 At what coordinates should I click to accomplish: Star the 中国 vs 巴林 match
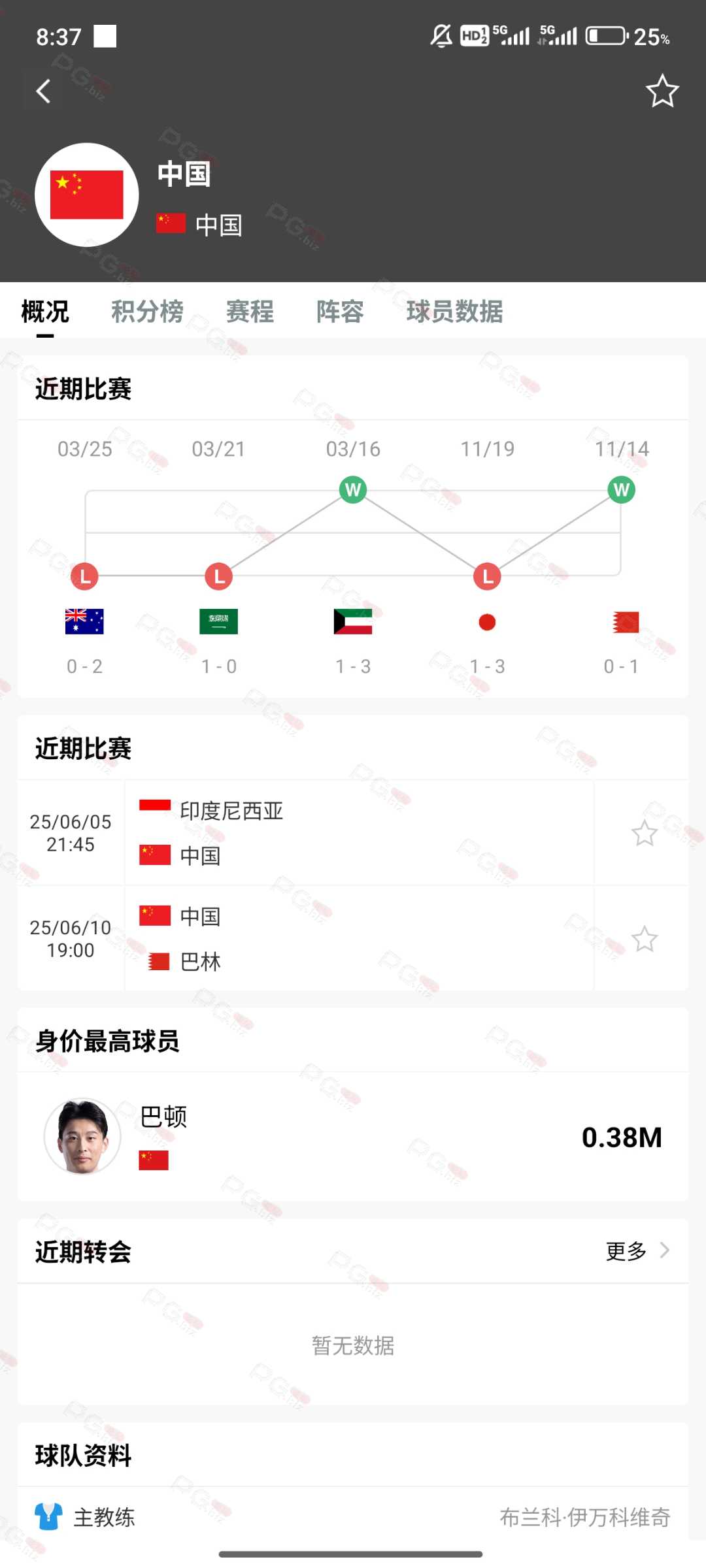coord(644,939)
